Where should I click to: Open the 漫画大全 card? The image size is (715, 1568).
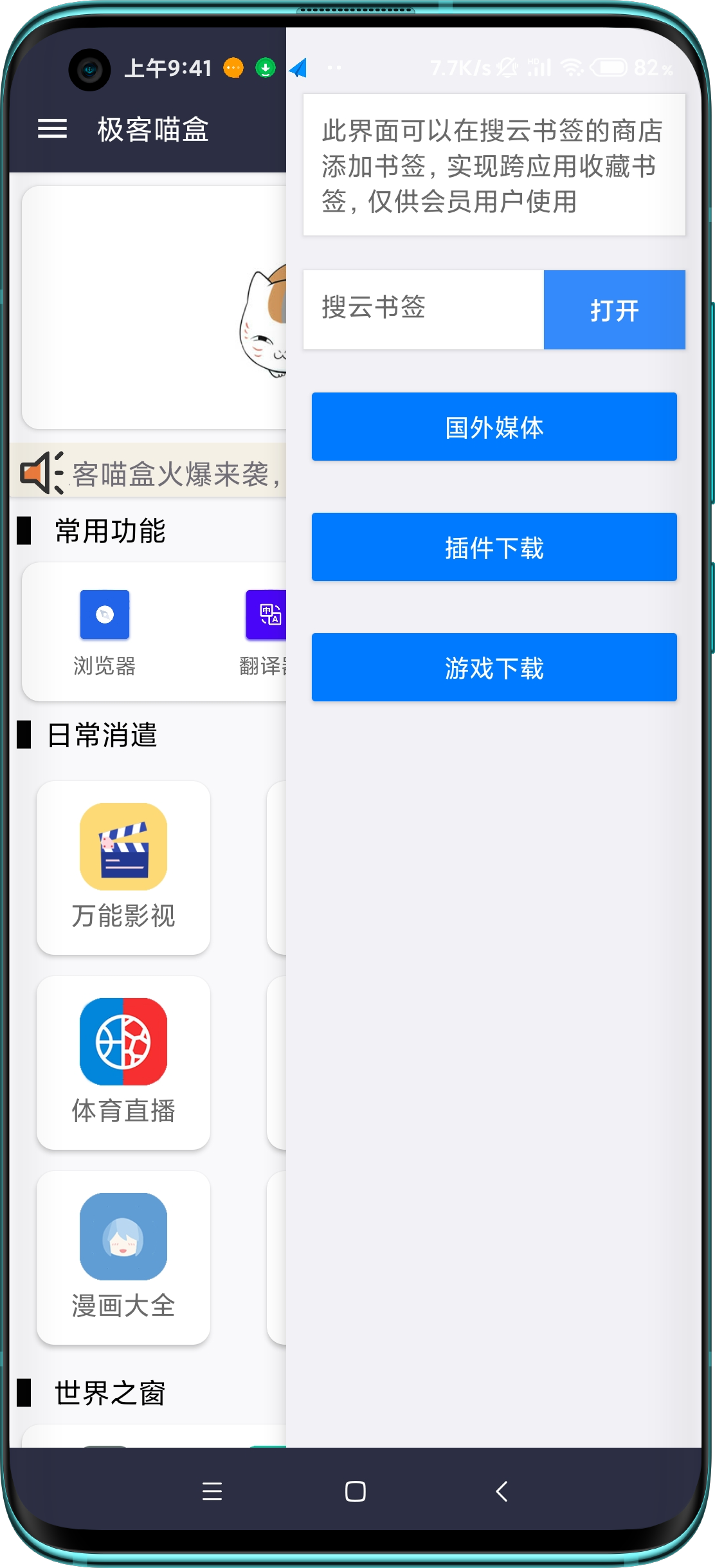click(x=123, y=1257)
